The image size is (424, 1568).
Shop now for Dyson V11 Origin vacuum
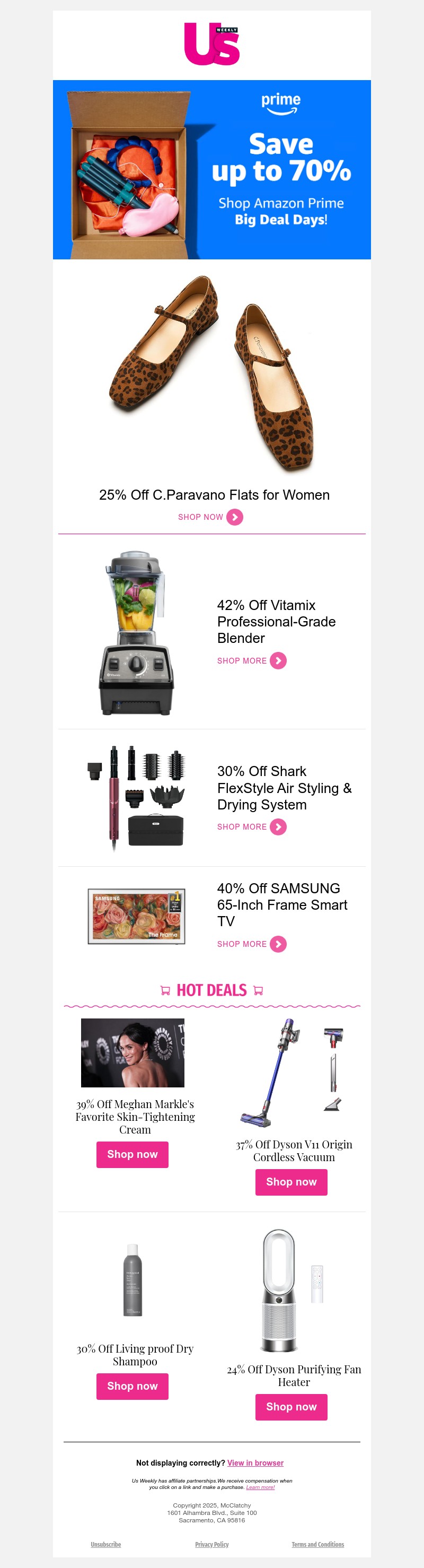point(291,1182)
